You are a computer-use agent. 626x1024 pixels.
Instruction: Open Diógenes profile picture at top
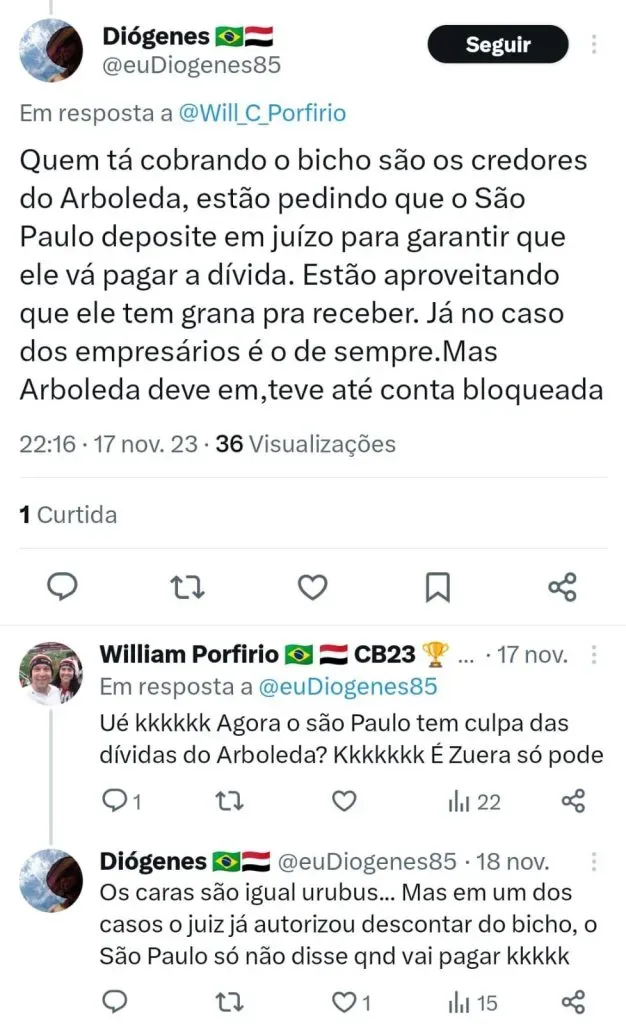[x=51, y=50]
